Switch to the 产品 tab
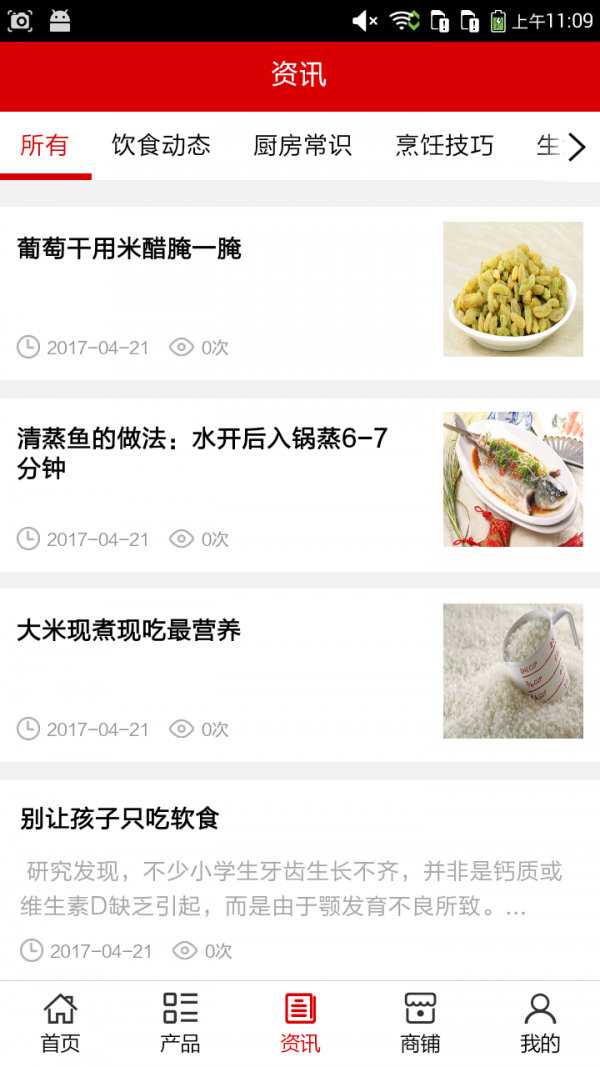 [x=180, y=1023]
